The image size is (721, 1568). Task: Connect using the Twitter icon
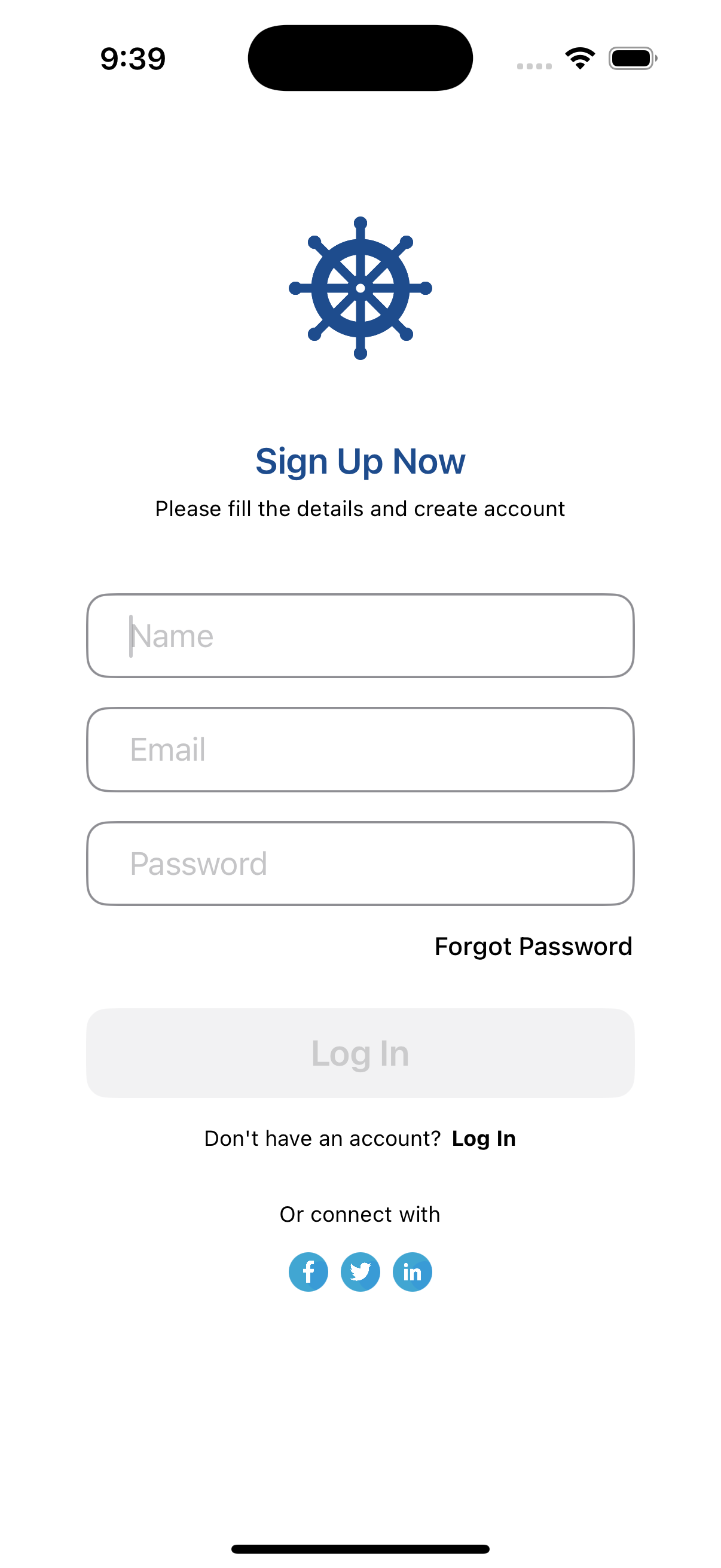[360, 1271]
